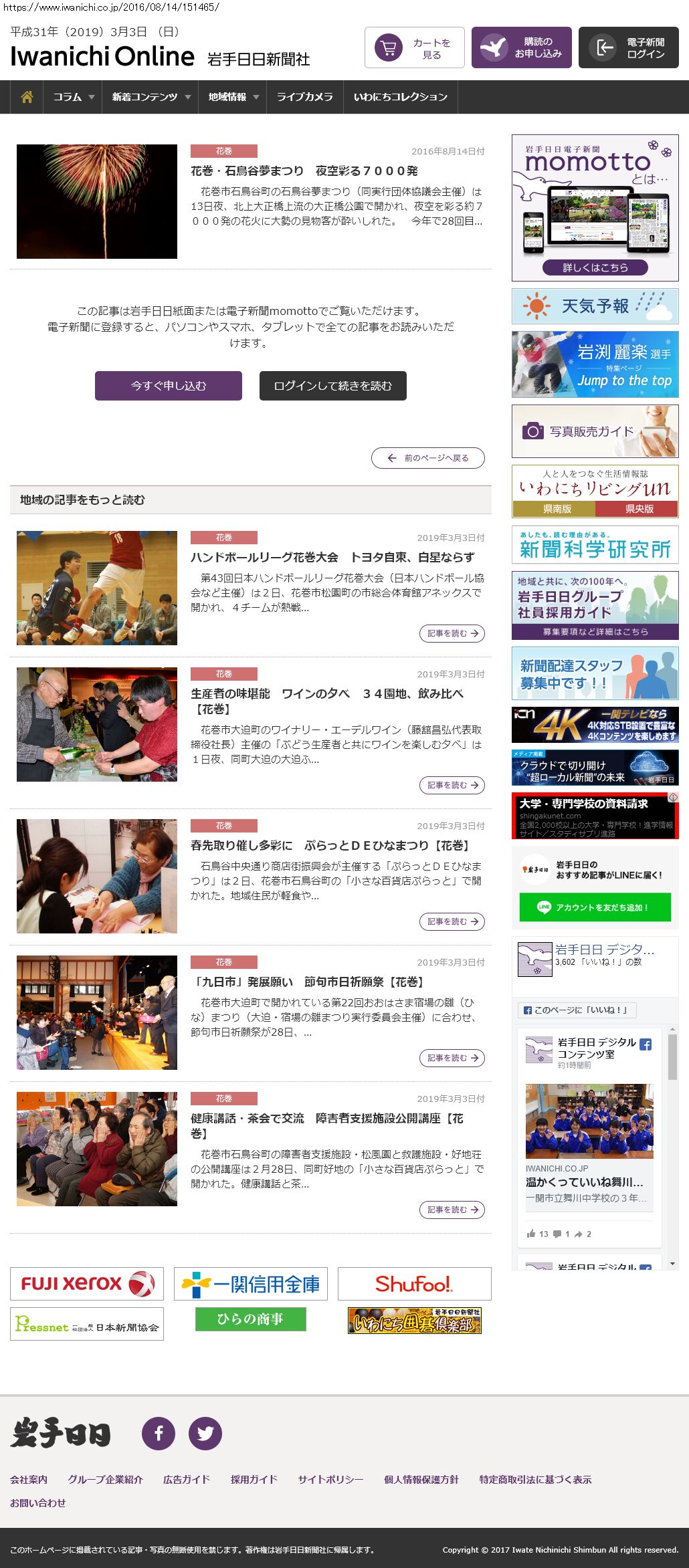Select ログインして続きを読む
The width and height of the screenshot is (689, 1568).
332,386
